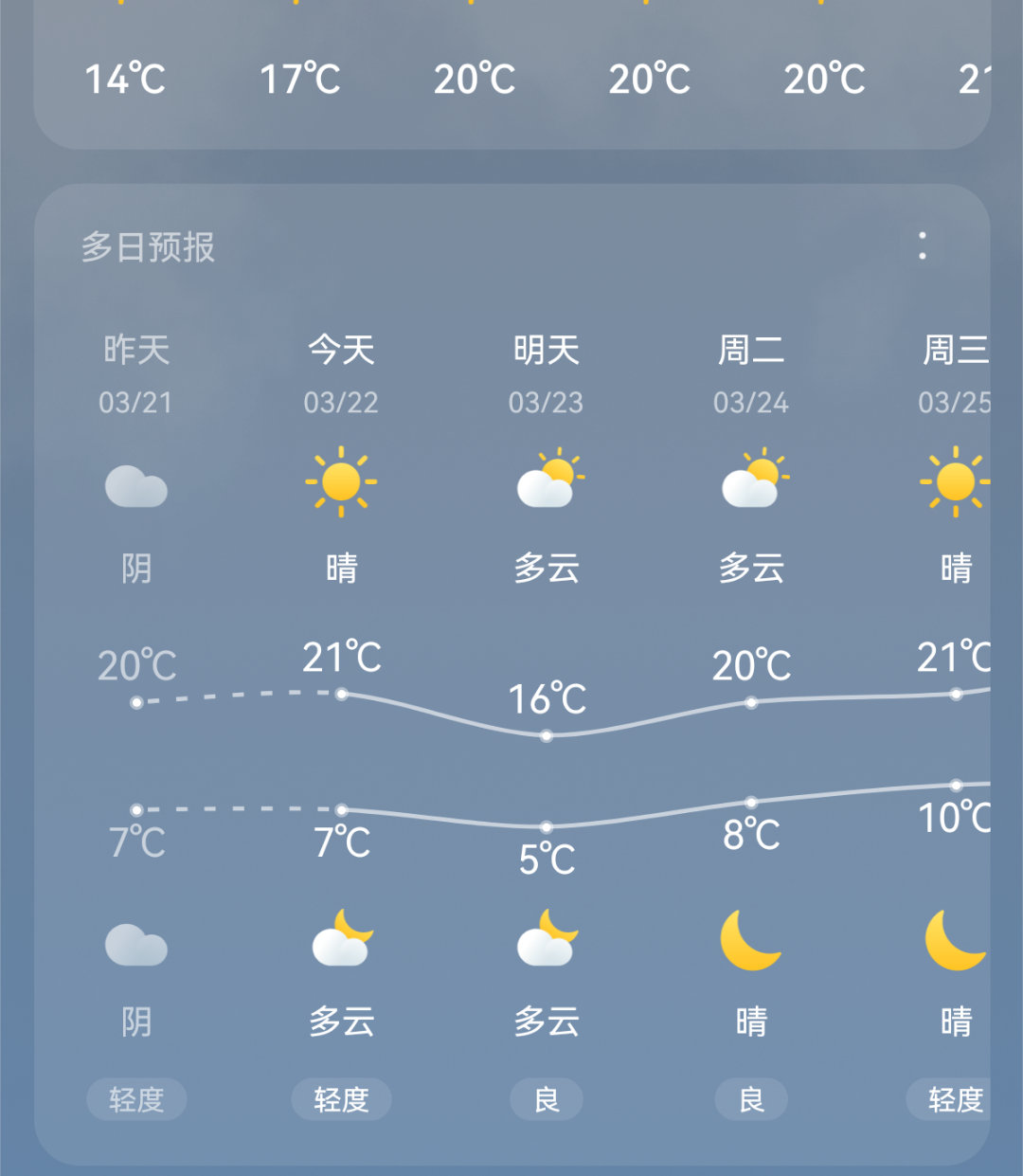Tap the 5℃ low temperature point for 明天
This screenshot has width=1023, height=1176.
[547, 859]
